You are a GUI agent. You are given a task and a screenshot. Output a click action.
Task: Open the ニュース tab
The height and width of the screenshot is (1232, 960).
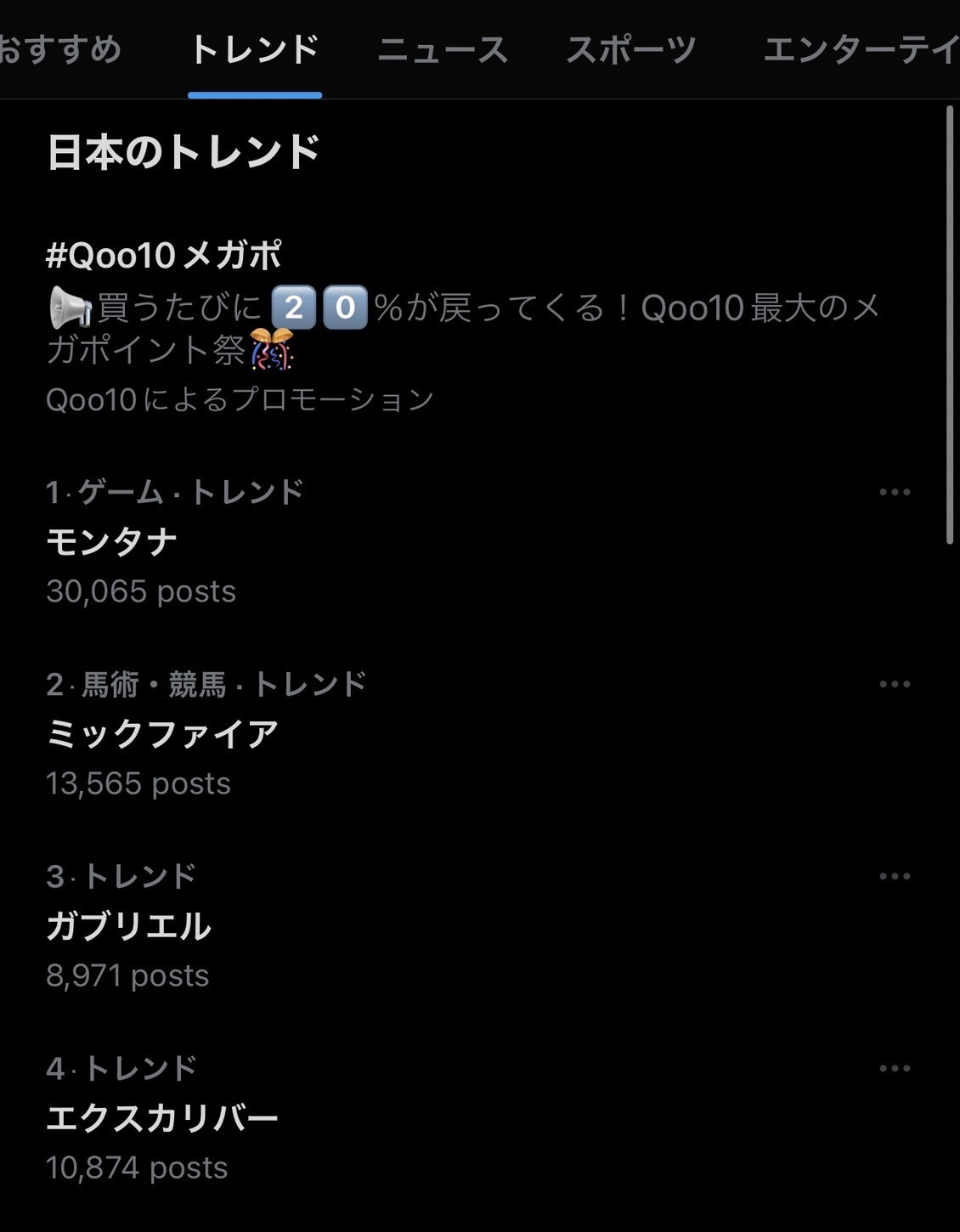click(442, 49)
